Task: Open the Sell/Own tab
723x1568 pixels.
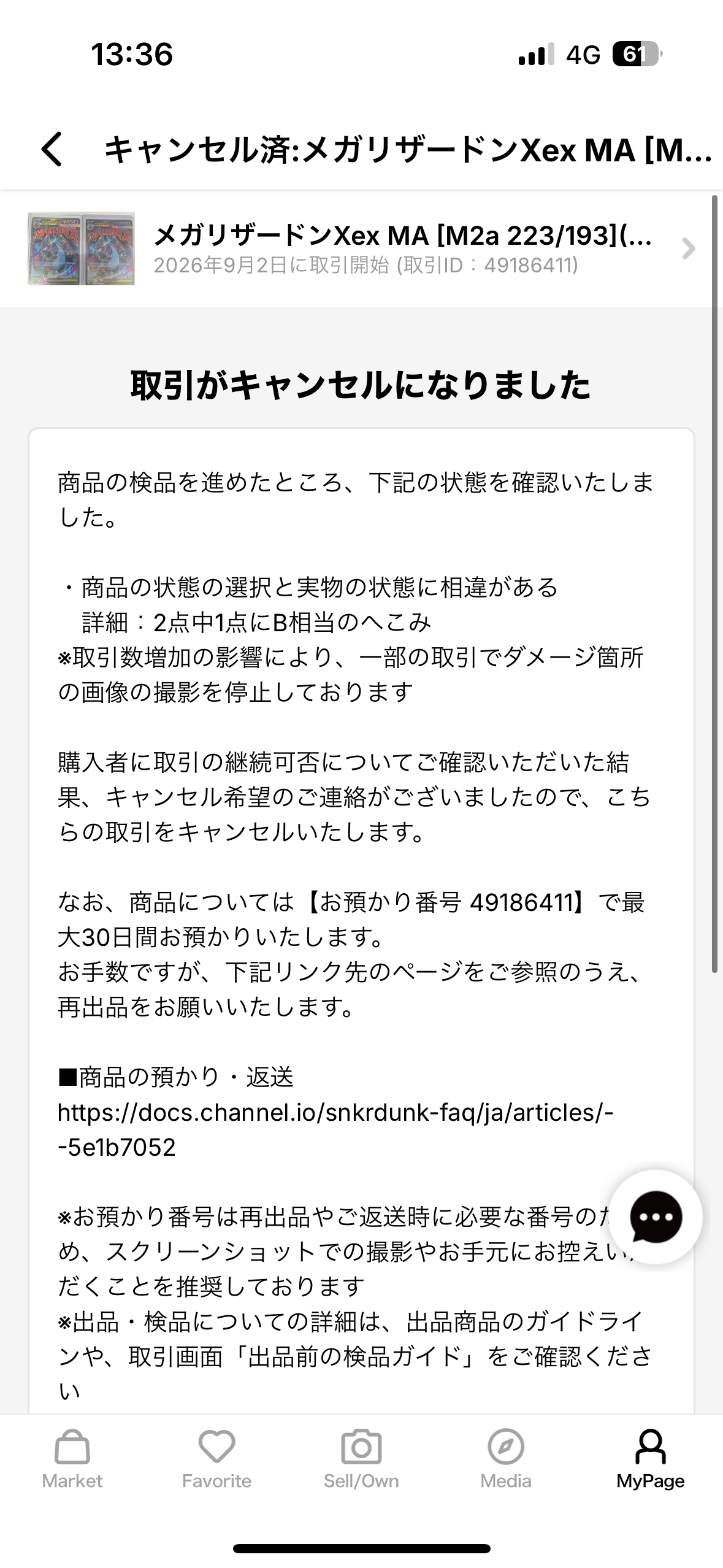Action: 361,1460
